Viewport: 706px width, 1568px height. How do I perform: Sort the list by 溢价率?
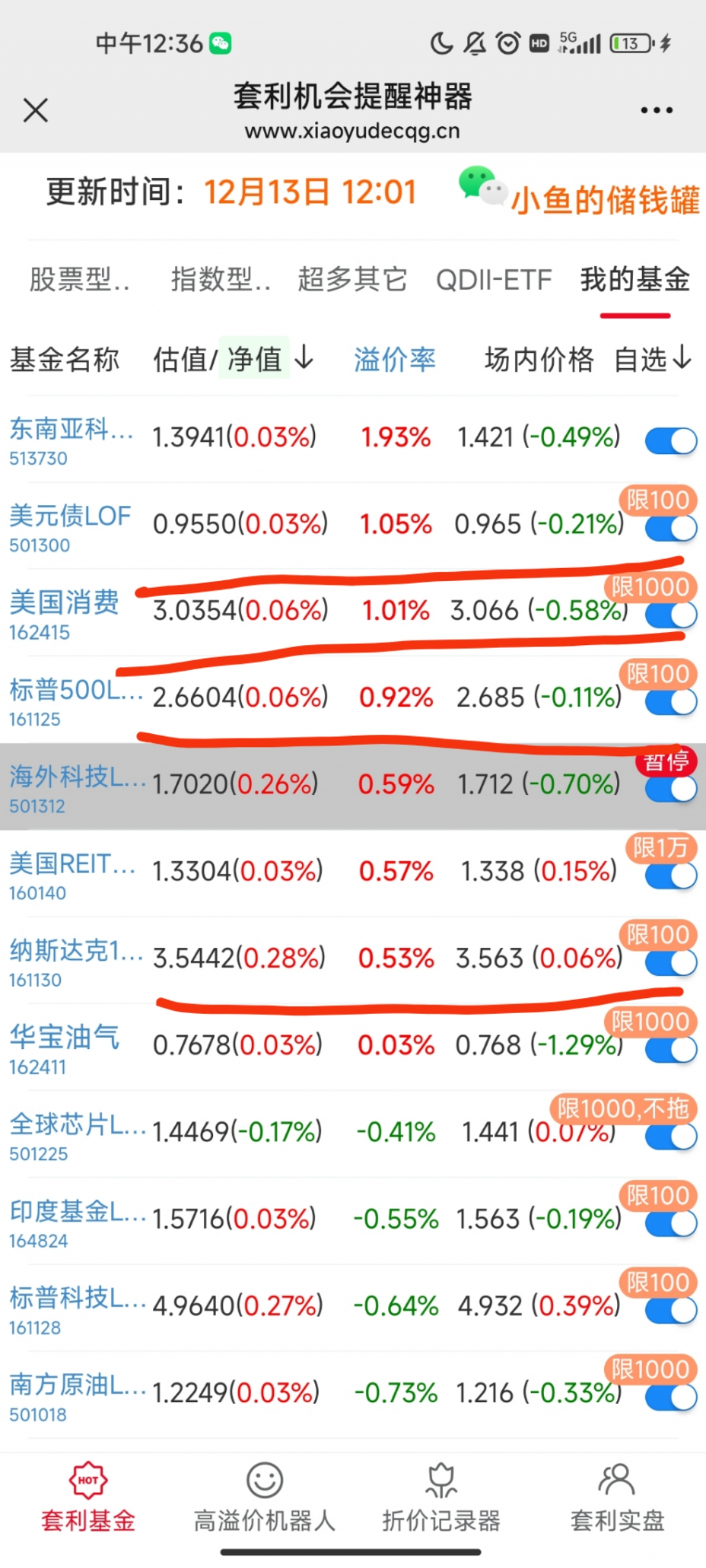(x=394, y=359)
